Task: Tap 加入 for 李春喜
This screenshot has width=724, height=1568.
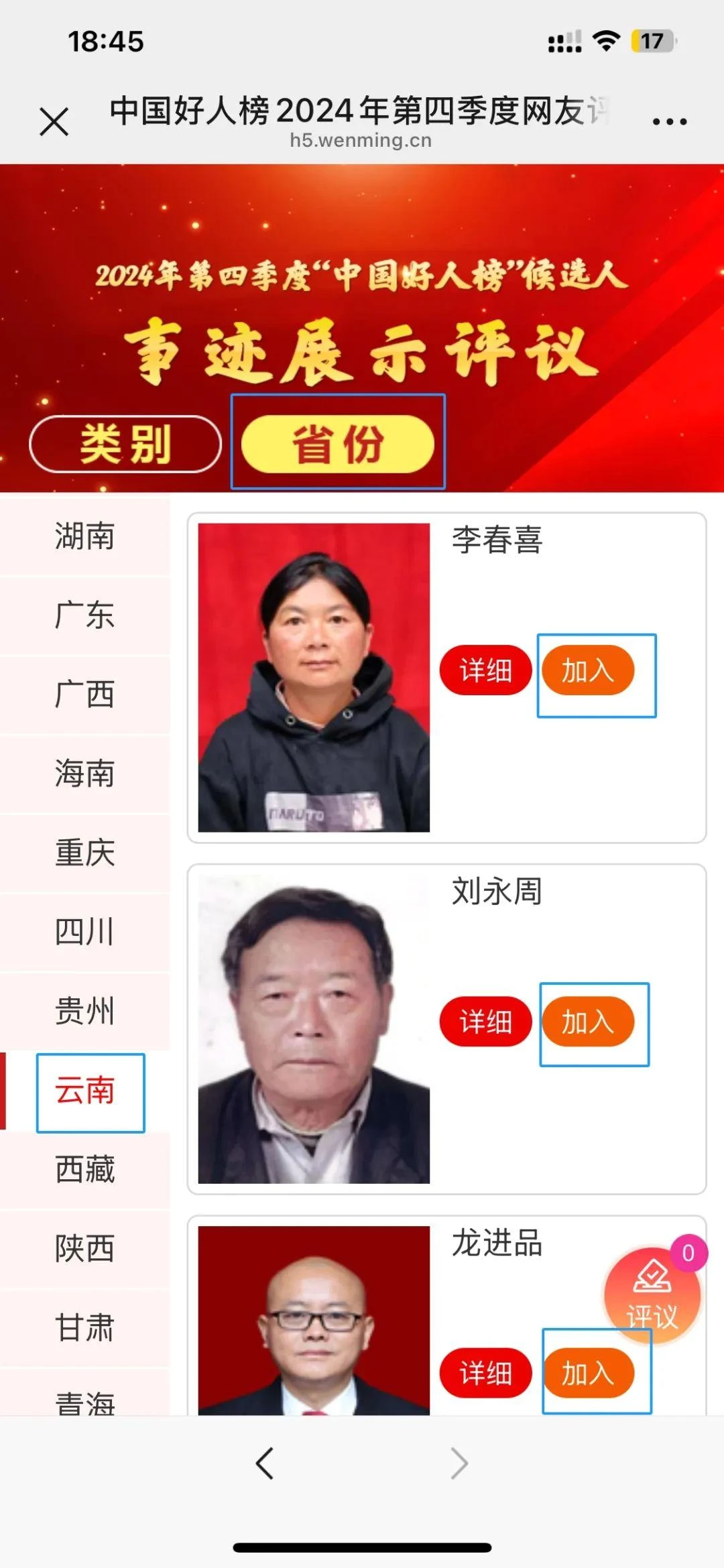Action: (x=588, y=670)
